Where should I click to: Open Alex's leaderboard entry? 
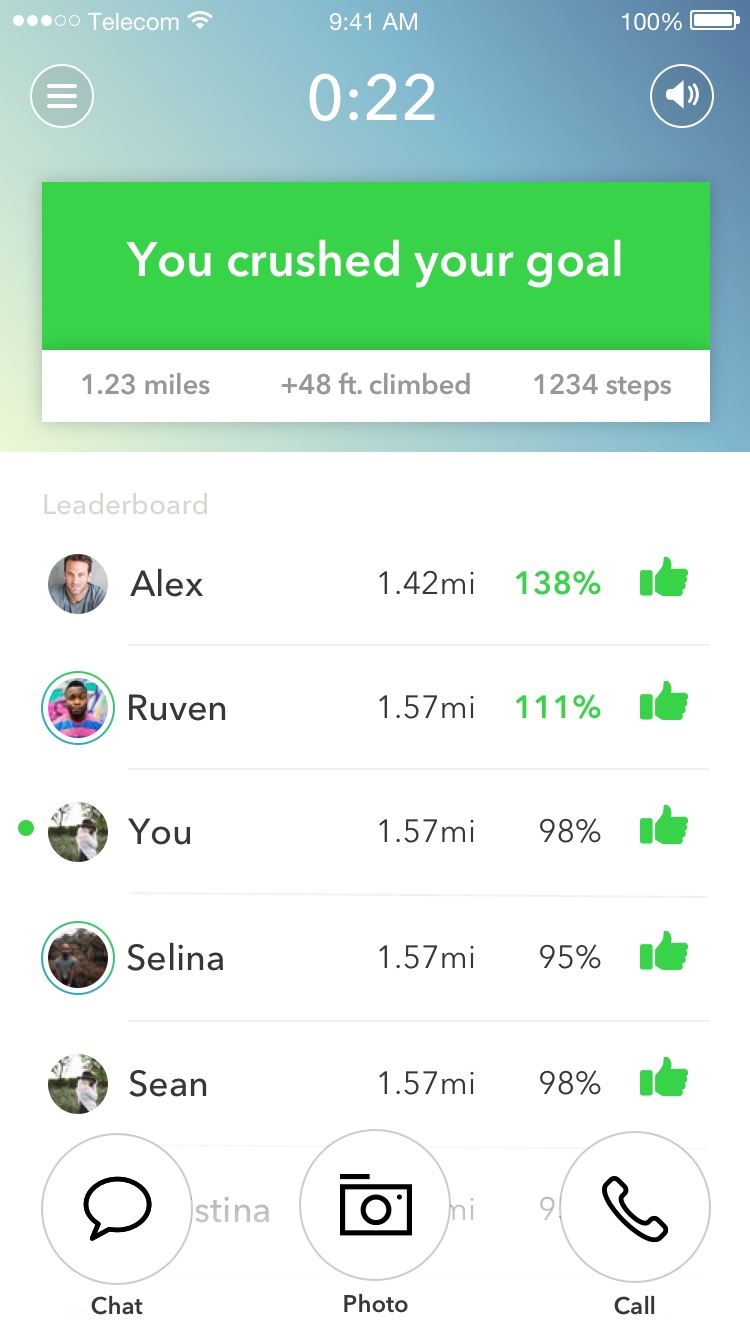(375, 584)
